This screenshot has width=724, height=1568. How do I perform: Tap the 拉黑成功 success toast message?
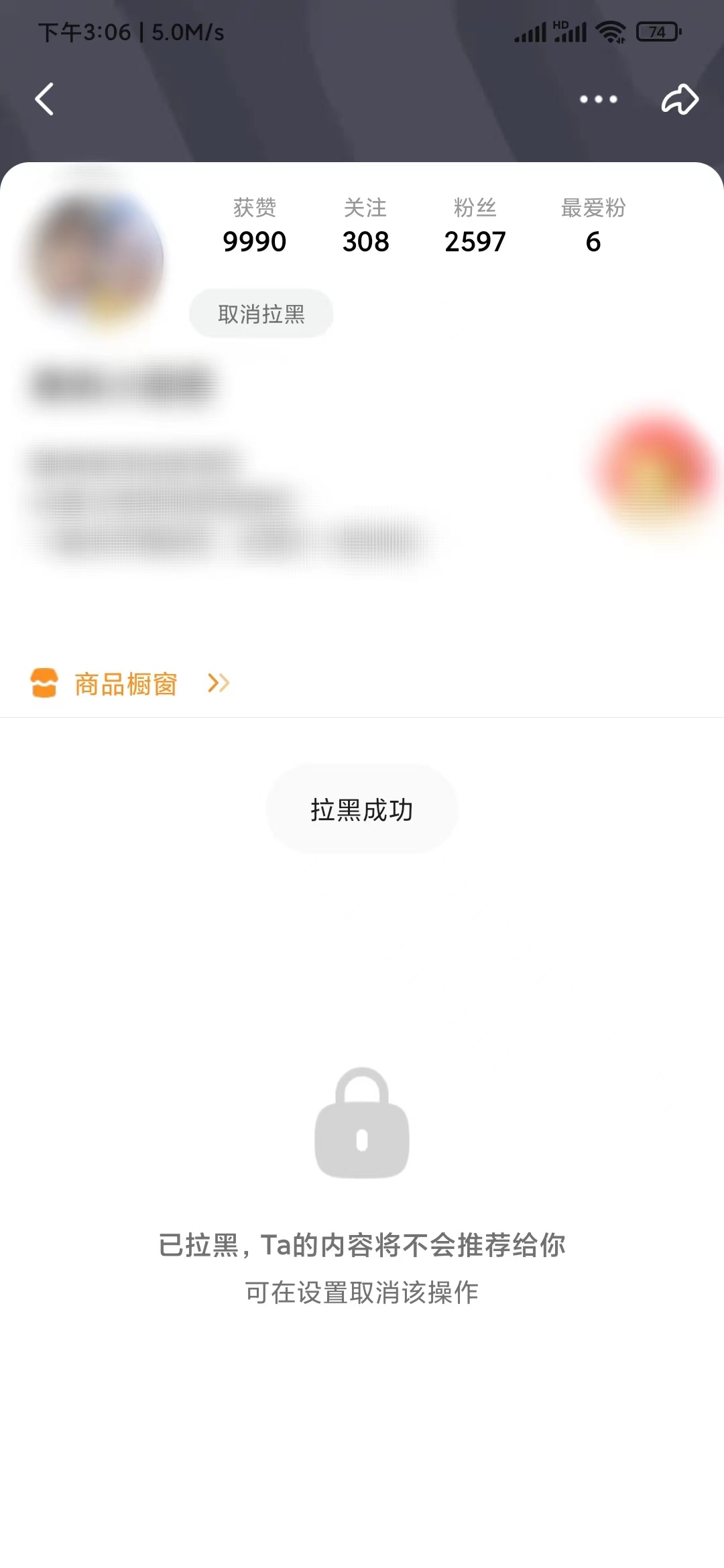coord(361,809)
